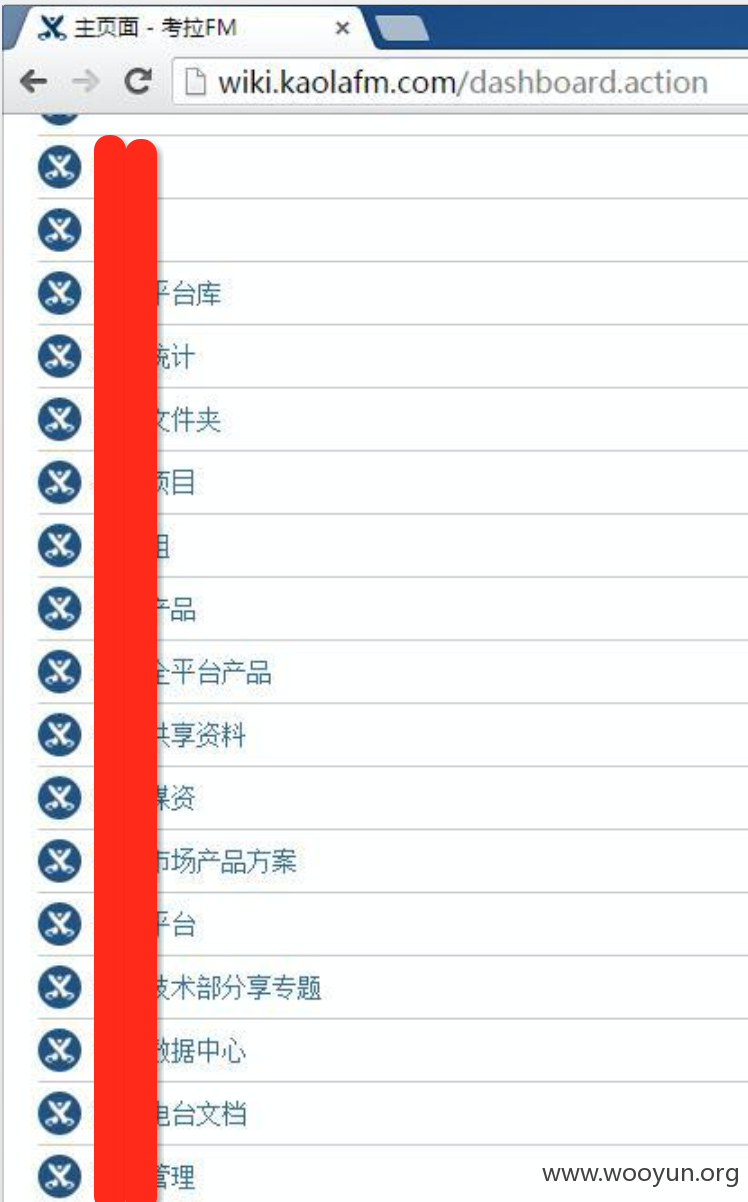Open the space link ending in 共享资料

[x=198, y=736]
